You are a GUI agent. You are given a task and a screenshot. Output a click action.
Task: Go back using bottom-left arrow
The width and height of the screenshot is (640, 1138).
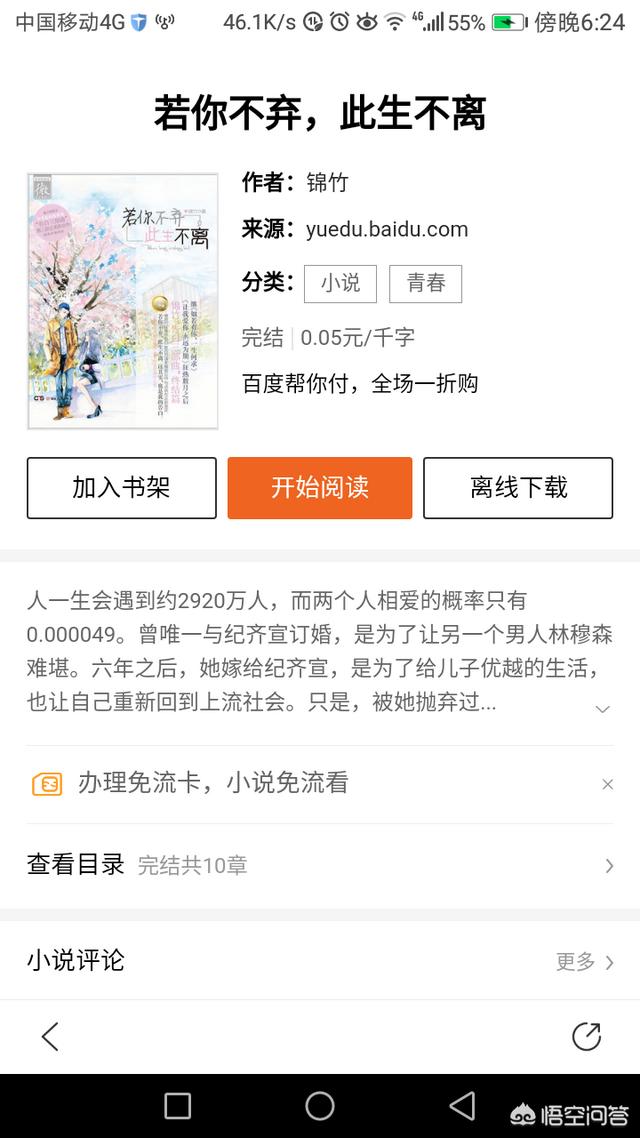50,1036
